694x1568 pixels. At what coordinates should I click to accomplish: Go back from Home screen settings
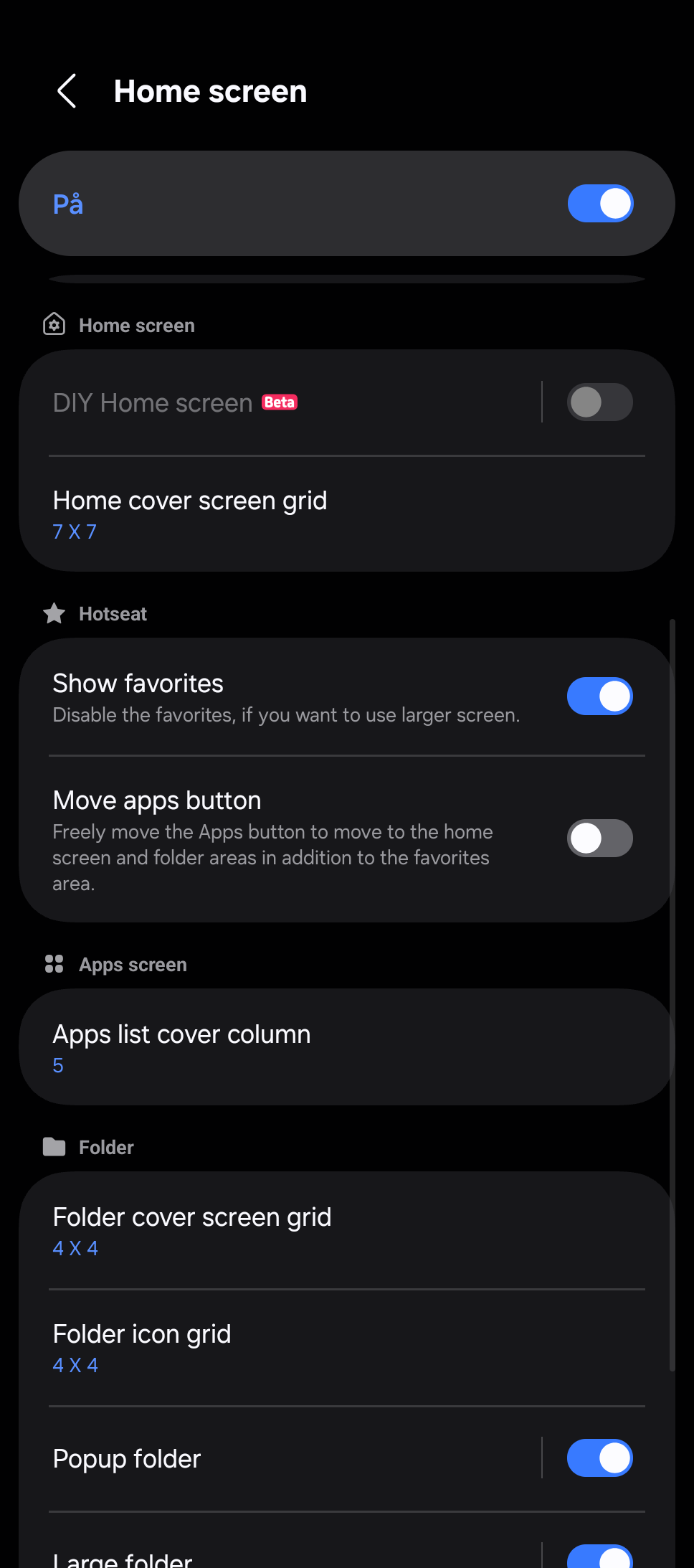coord(67,91)
